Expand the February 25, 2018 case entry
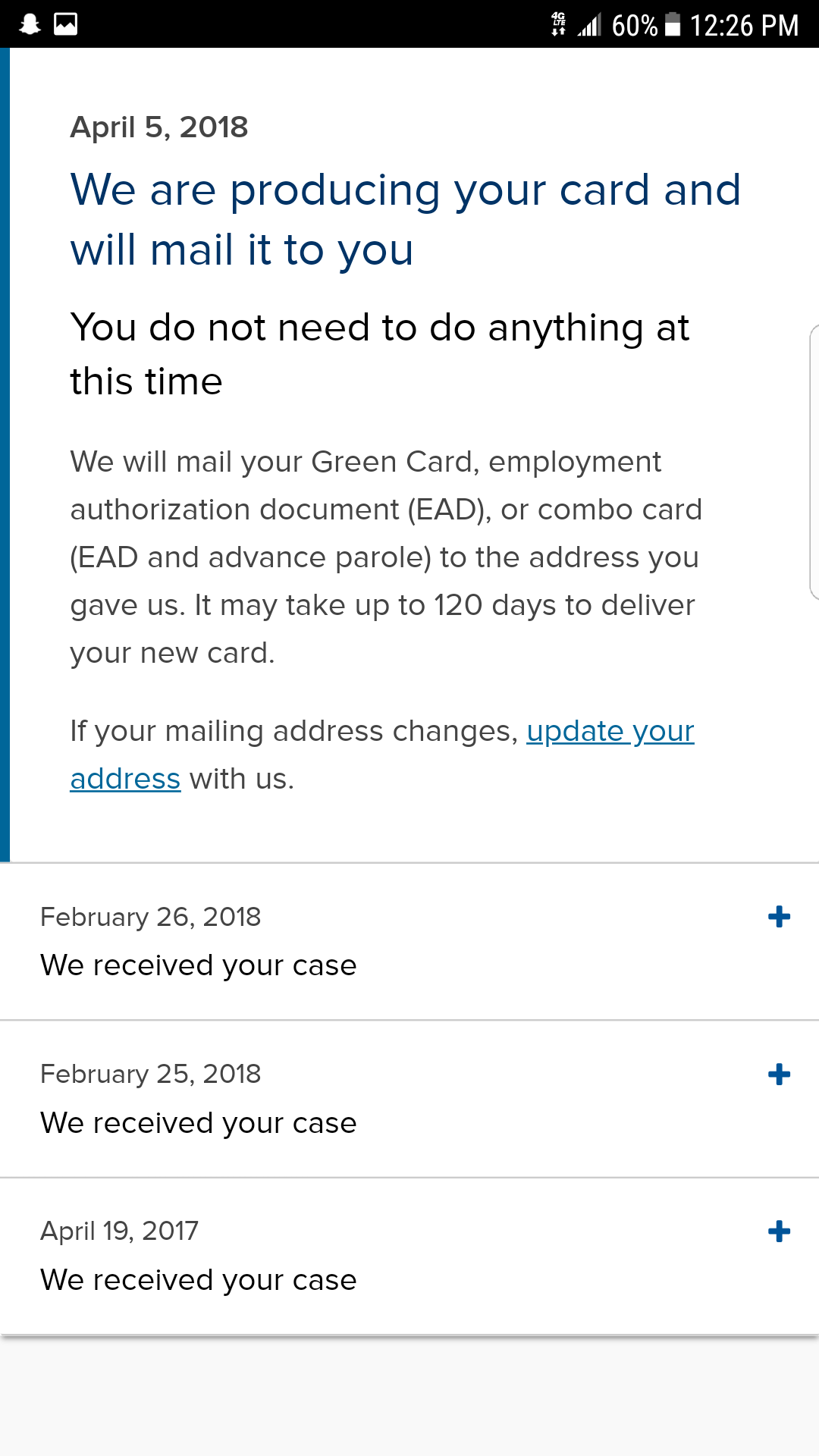The width and height of the screenshot is (819, 1456). tap(779, 1075)
